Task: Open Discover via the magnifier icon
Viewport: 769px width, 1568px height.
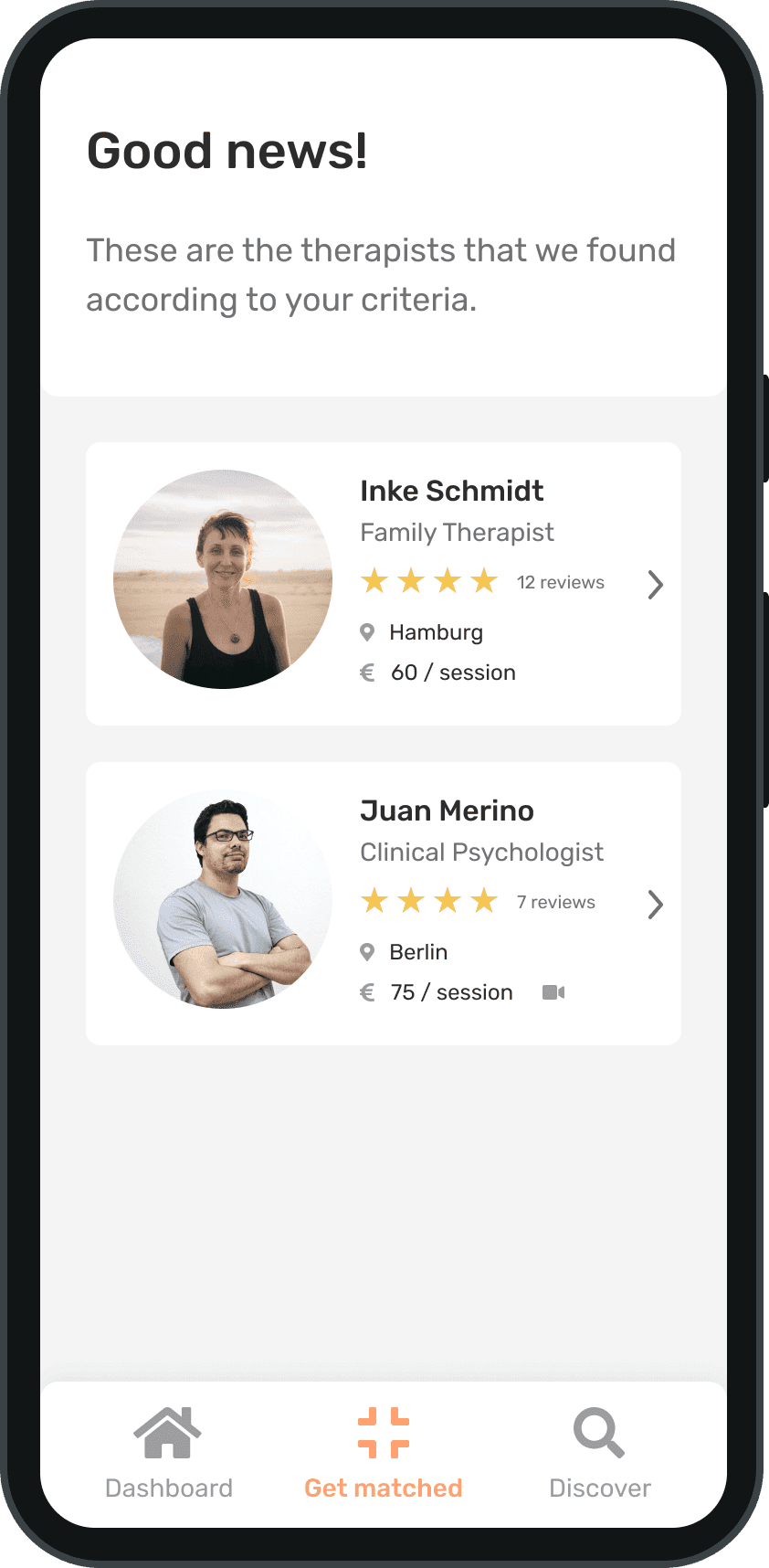Action: 597,1431
